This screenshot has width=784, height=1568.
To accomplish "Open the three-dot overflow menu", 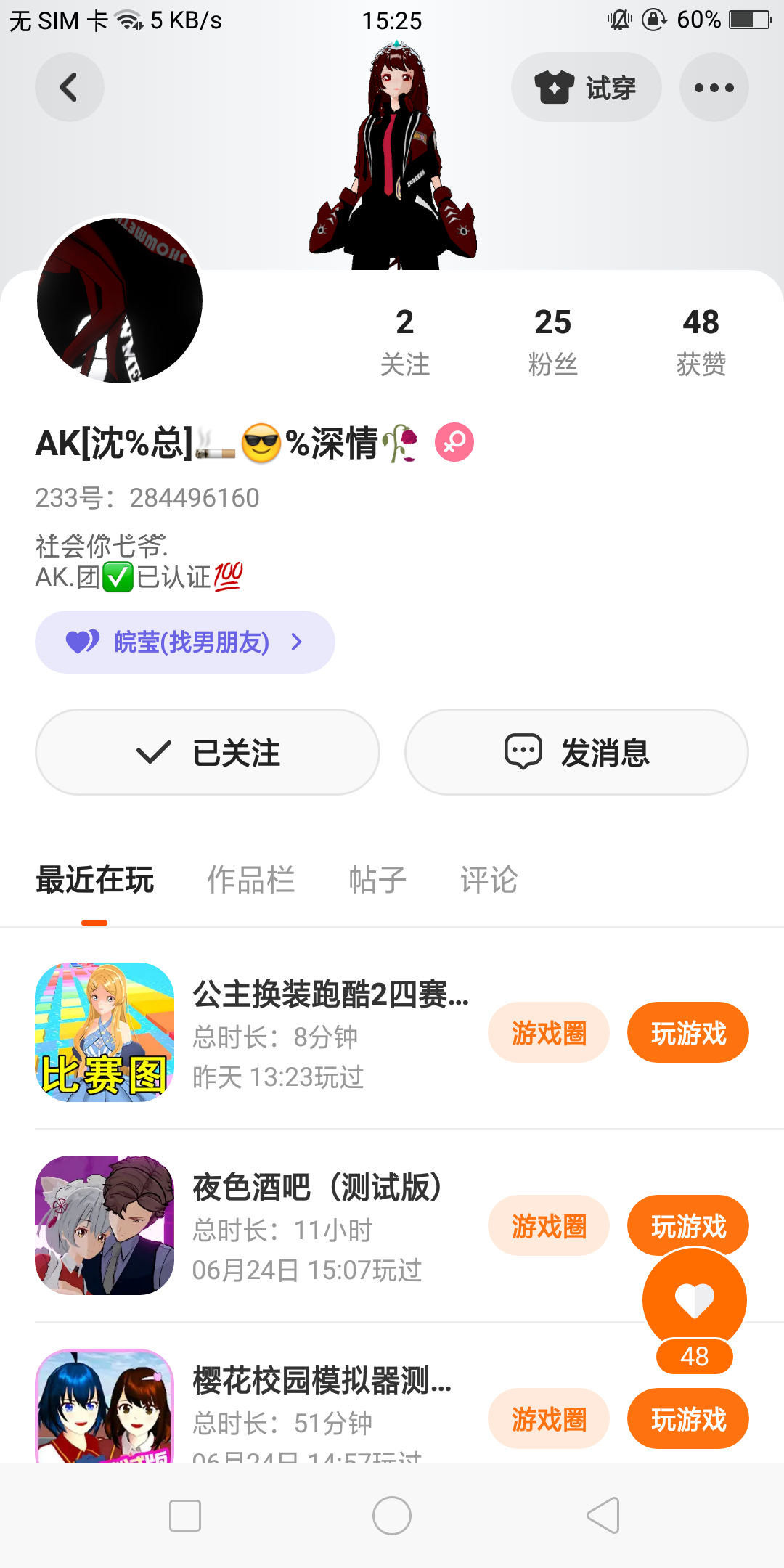I will 714,87.
